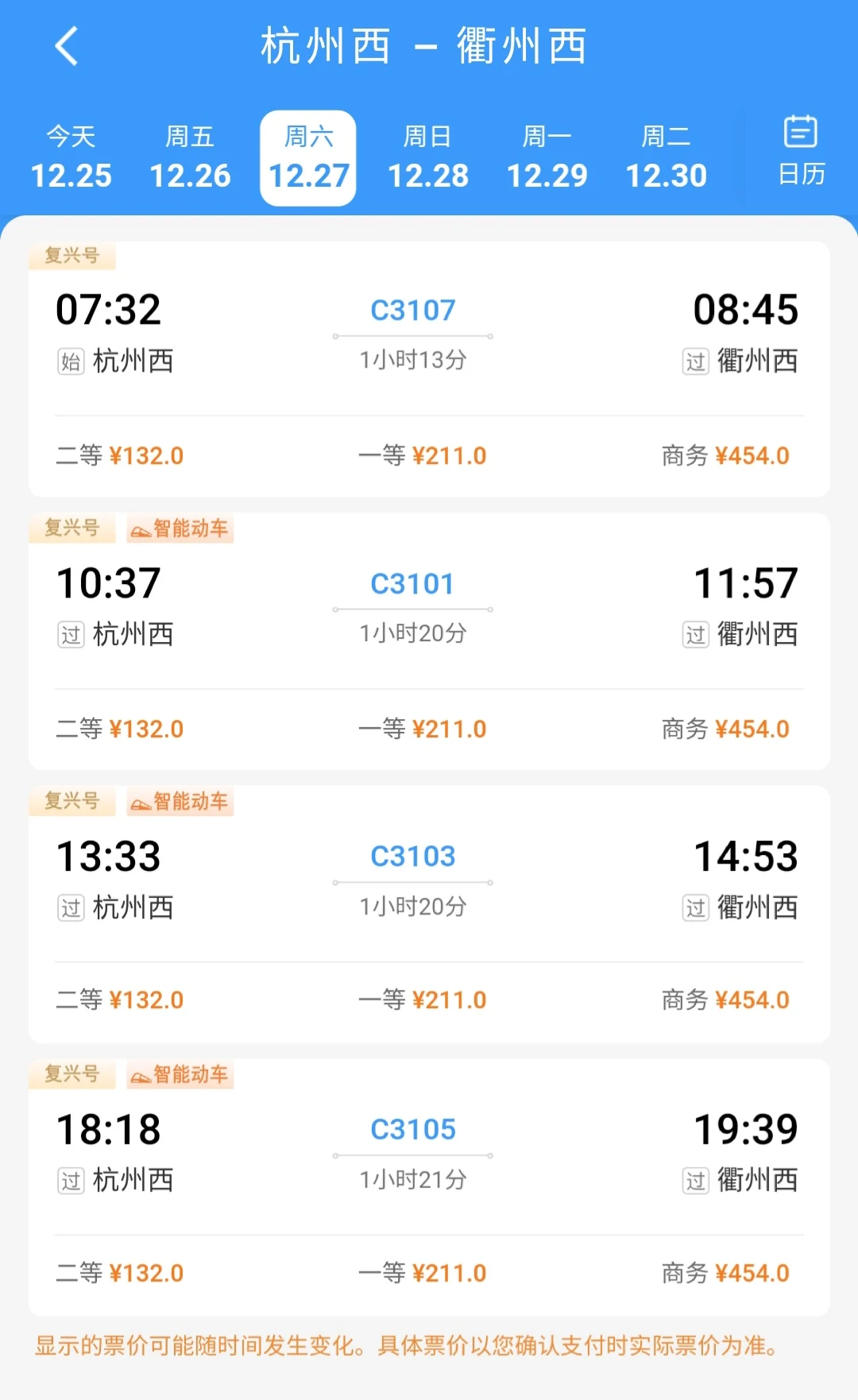
Task: Choose the 周一 12.29 date
Action: pyautogui.click(x=547, y=158)
